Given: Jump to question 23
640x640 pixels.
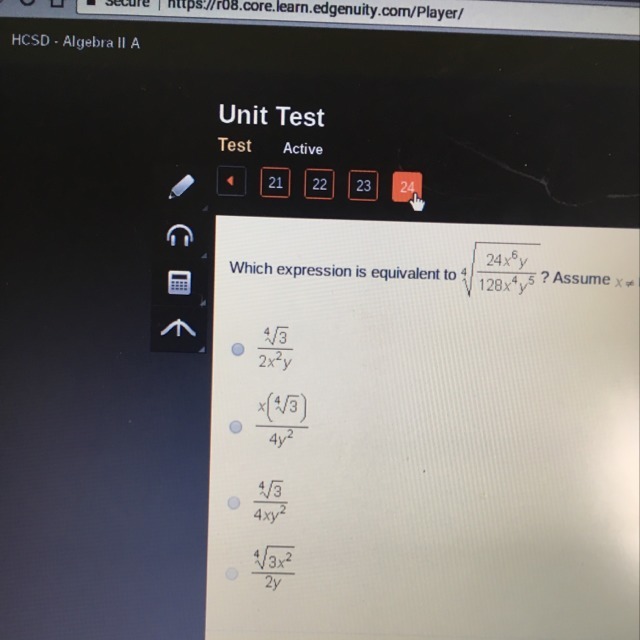Looking at the screenshot, I should (363, 185).
